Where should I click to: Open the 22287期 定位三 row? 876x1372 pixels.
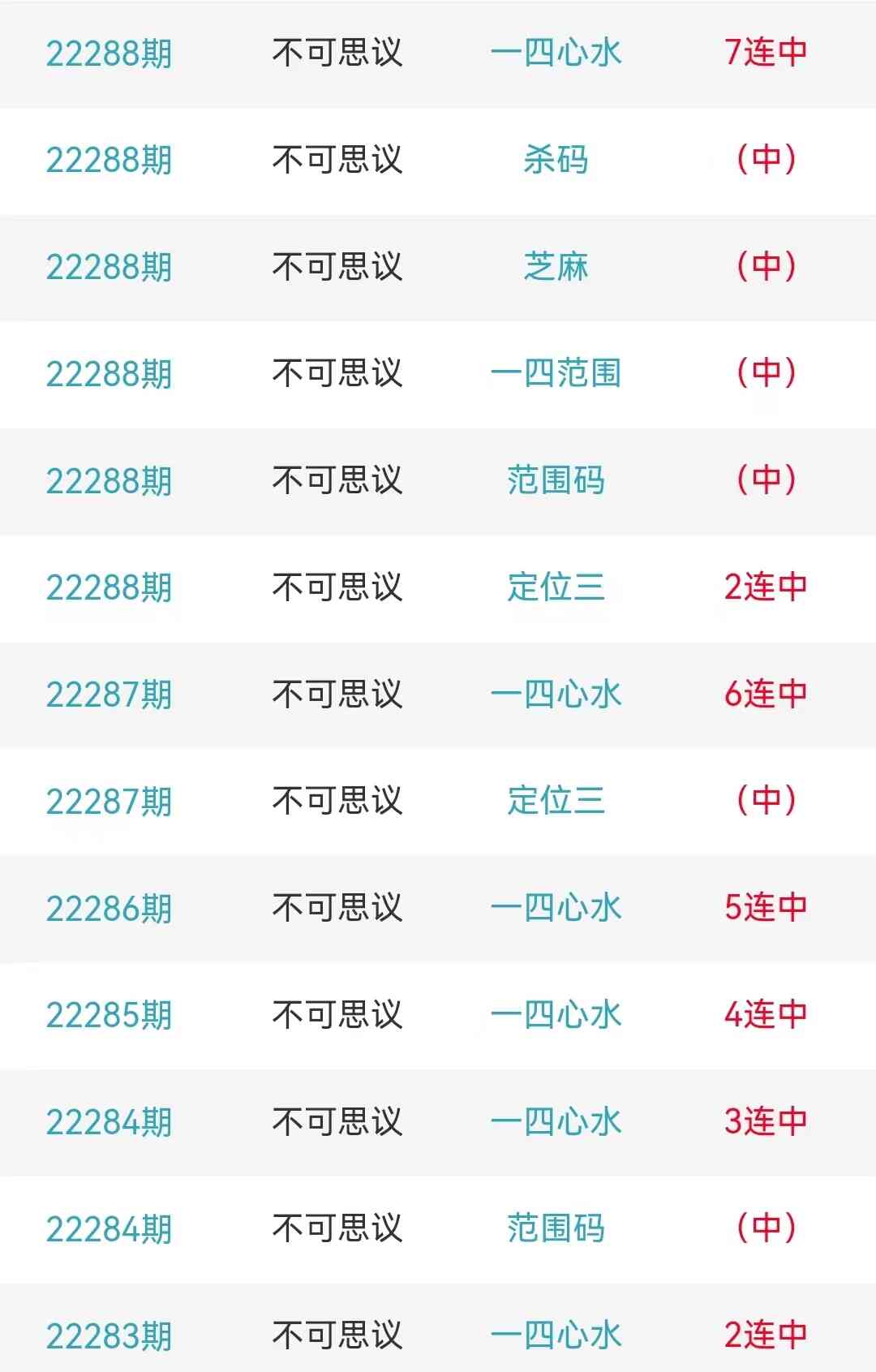(438, 801)
